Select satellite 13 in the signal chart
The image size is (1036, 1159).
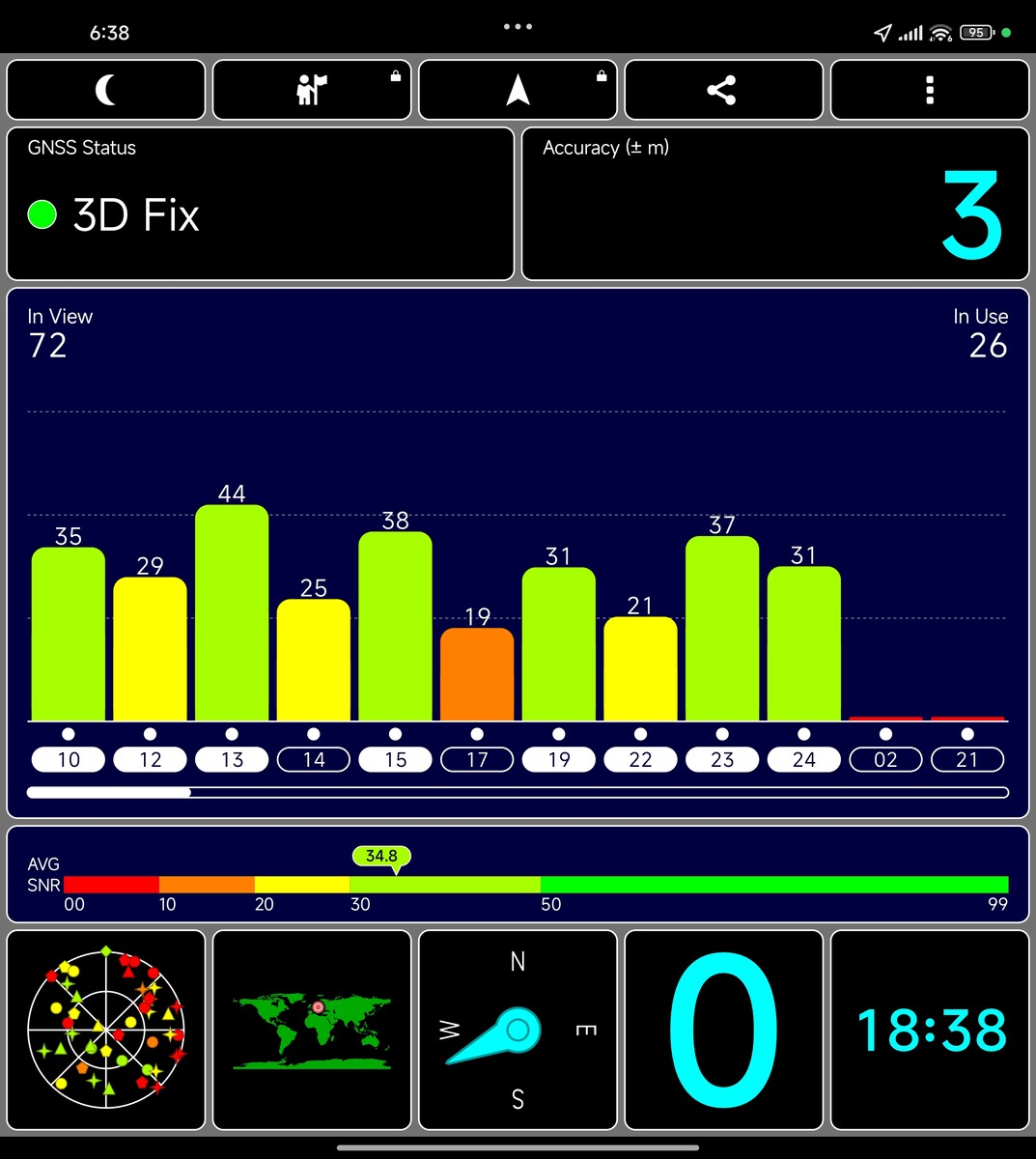pyautogui.click(x=232, y=760)
